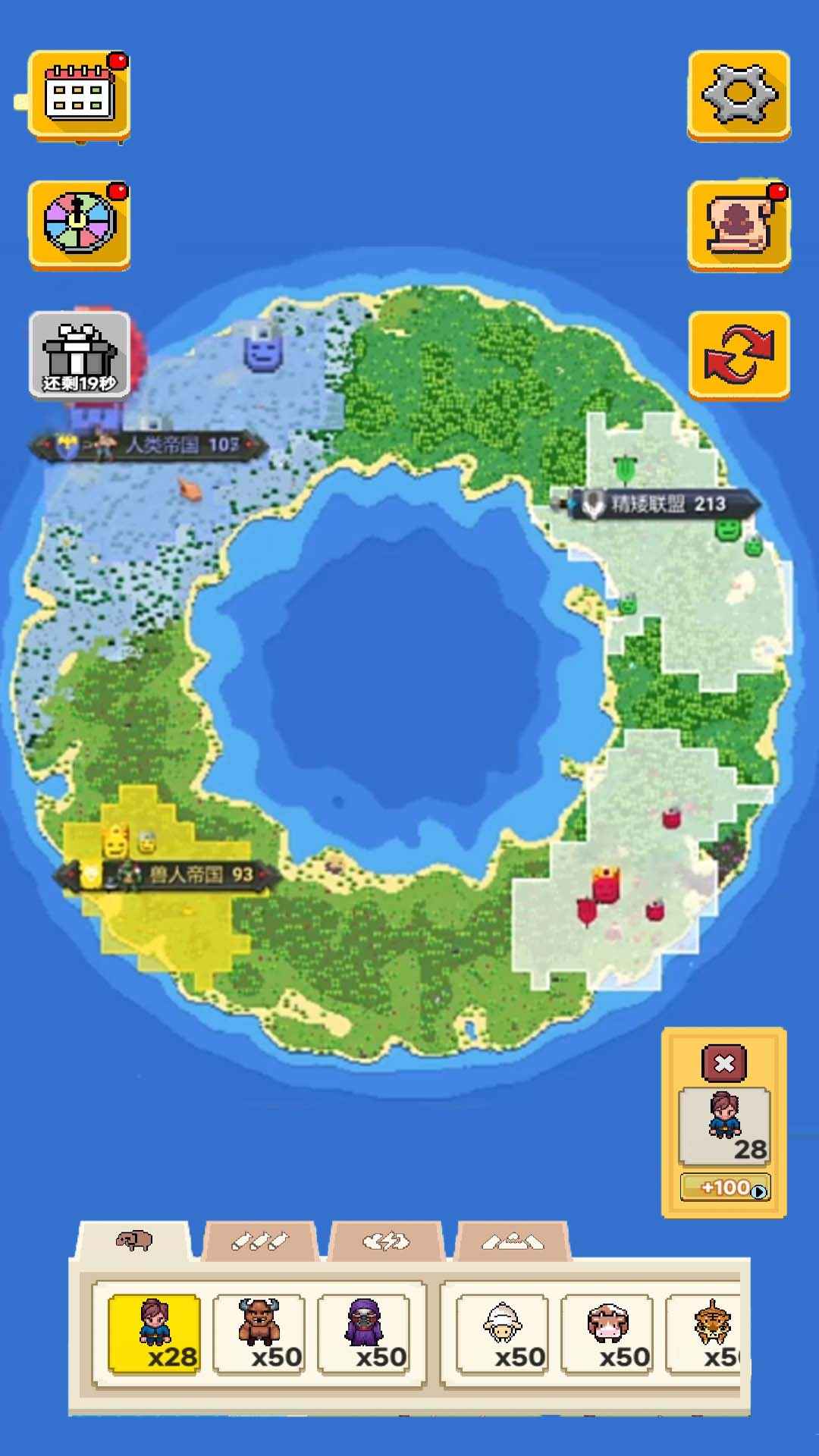
Task: Switch to the creatures tab
Action: click(134, 1241)
